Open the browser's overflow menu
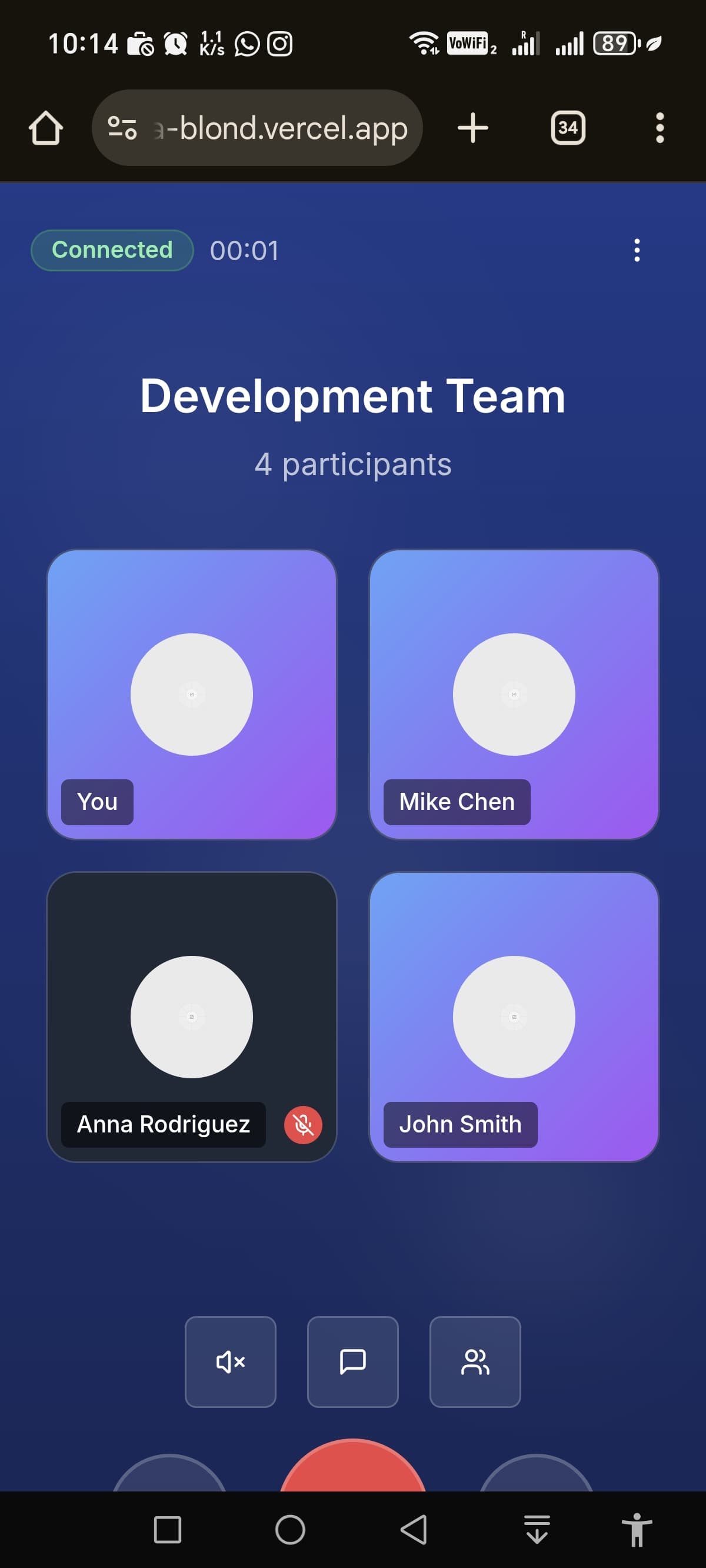This screenshot has width=706, height=1568. [660, 127]
